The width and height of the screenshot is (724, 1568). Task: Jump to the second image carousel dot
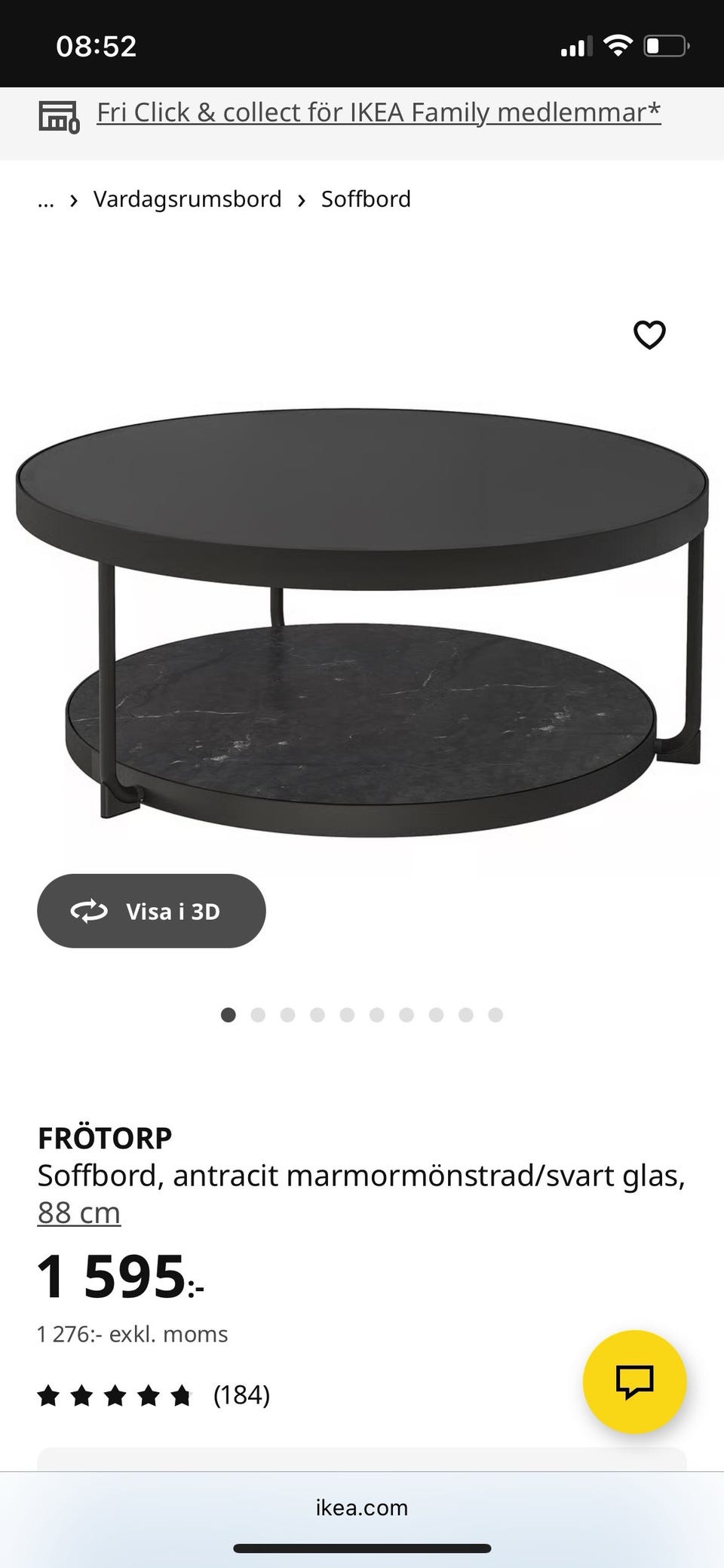(258, 1015)
